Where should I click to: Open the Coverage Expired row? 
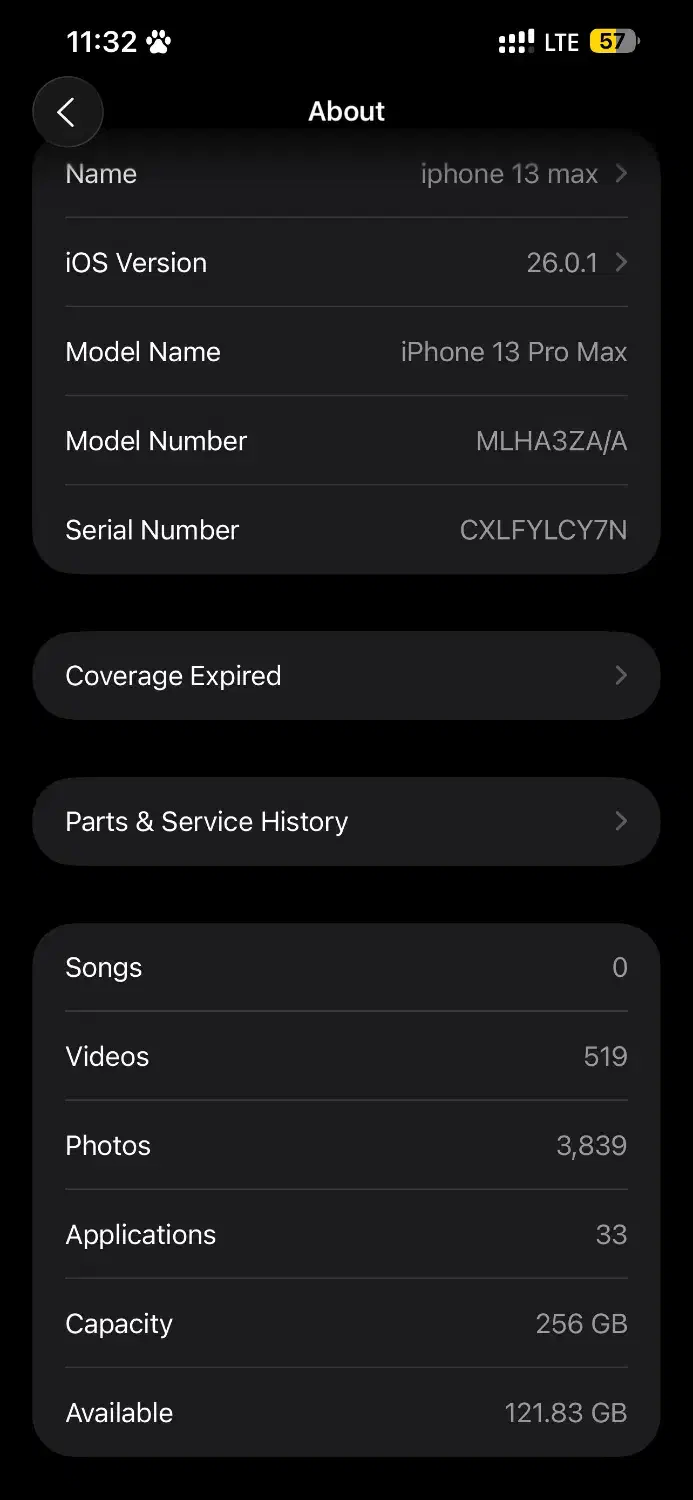coord(346,676)
